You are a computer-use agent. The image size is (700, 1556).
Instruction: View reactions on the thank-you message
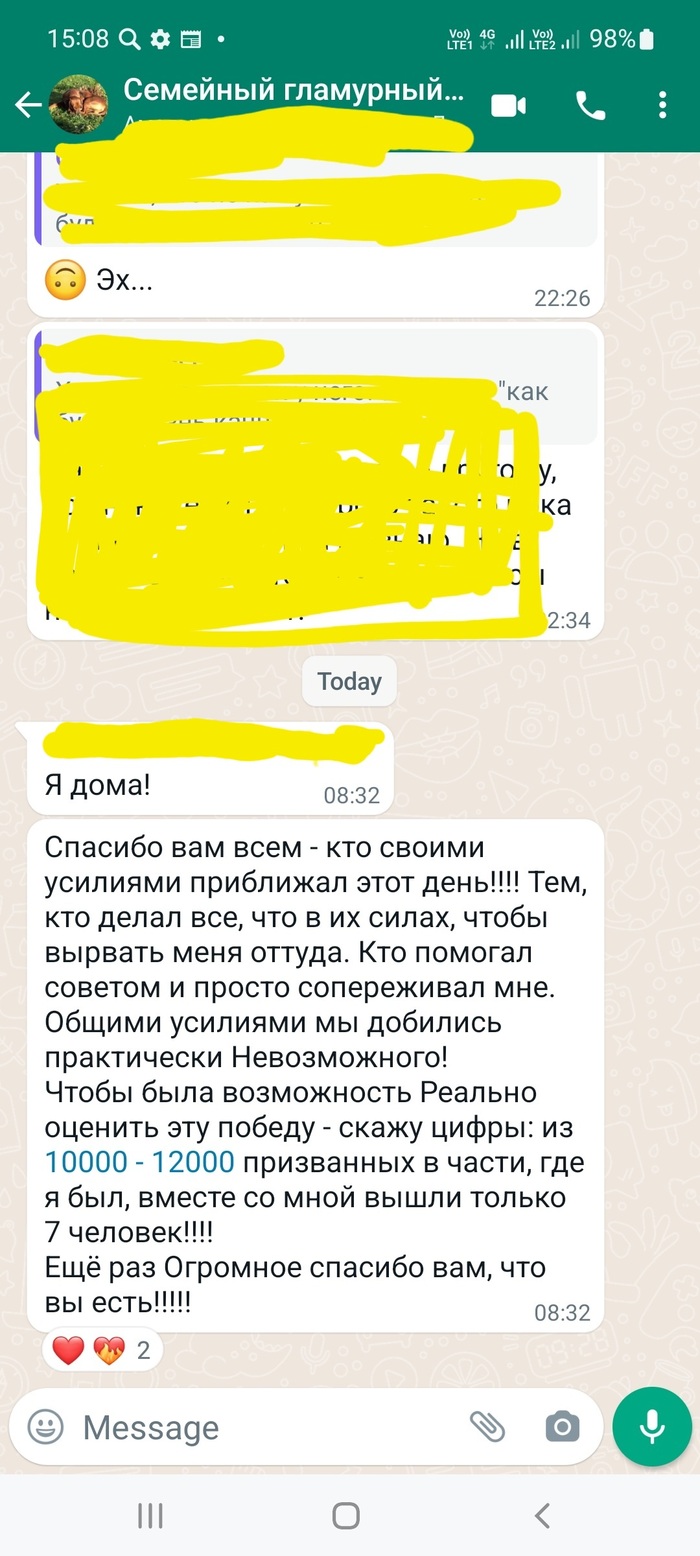[102, 1351]
